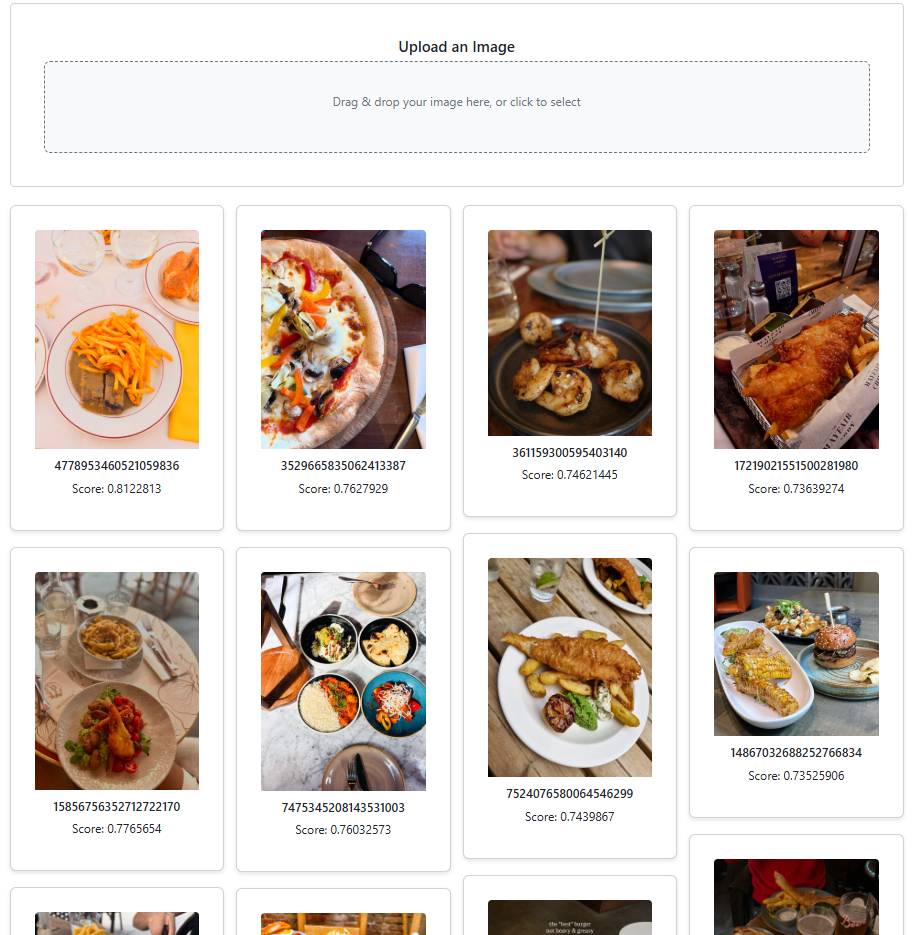Click the Score: 0.7439867 text
The height and width of the screenshot is (935, 915).
[x=569, y=816]
